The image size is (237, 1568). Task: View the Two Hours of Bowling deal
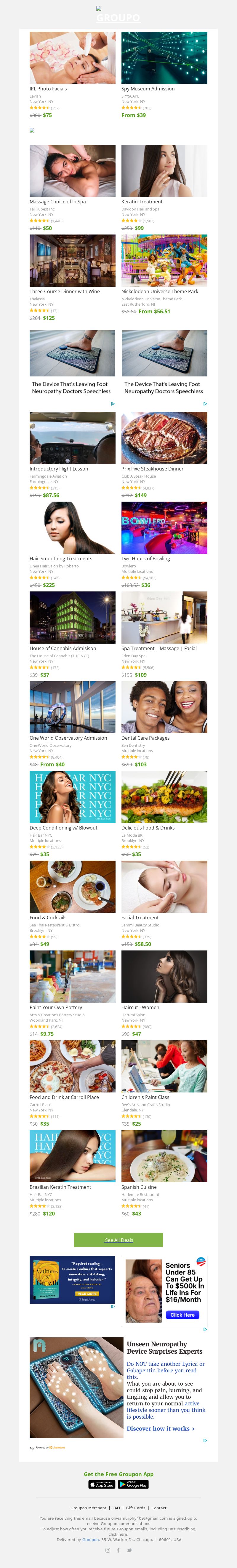164,528
